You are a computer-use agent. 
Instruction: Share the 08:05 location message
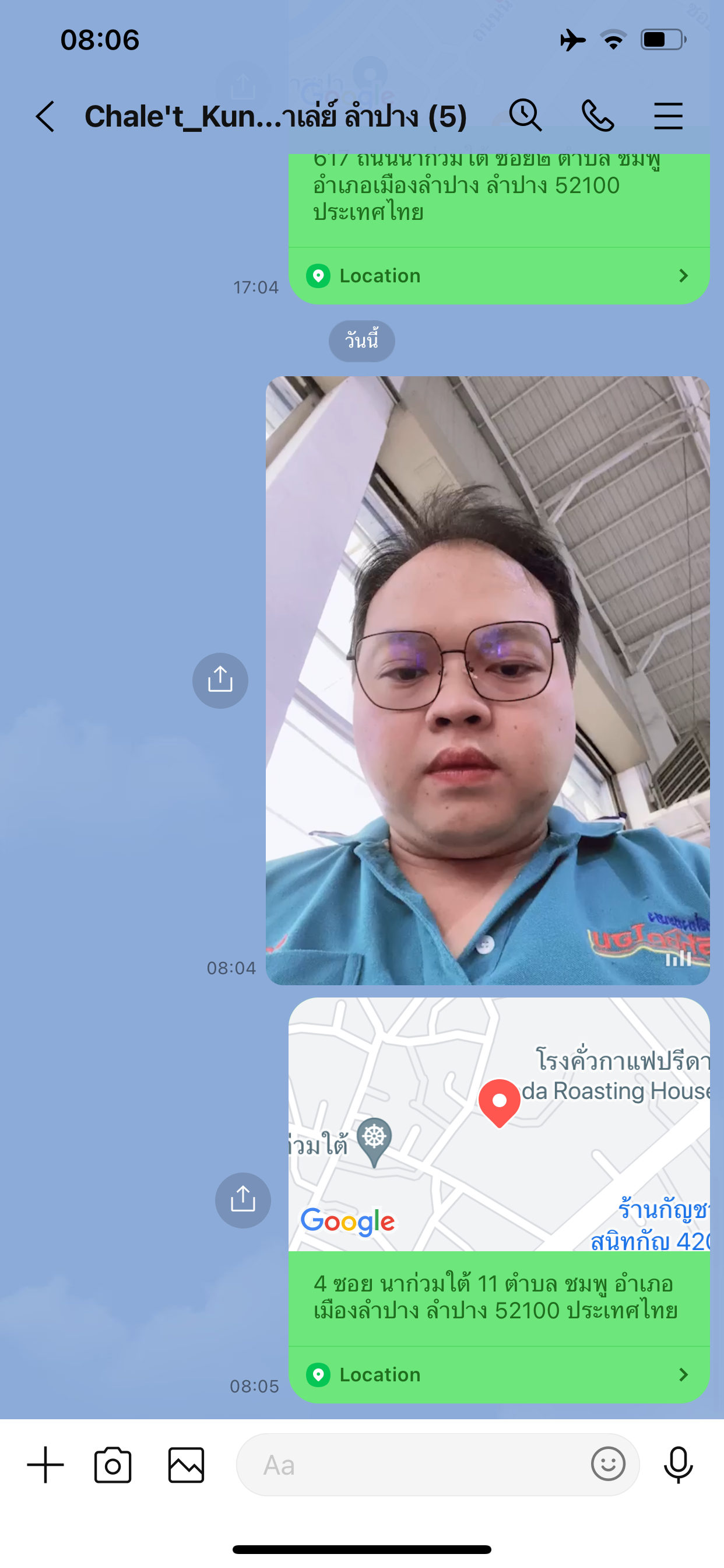[x=242, y=1200]
